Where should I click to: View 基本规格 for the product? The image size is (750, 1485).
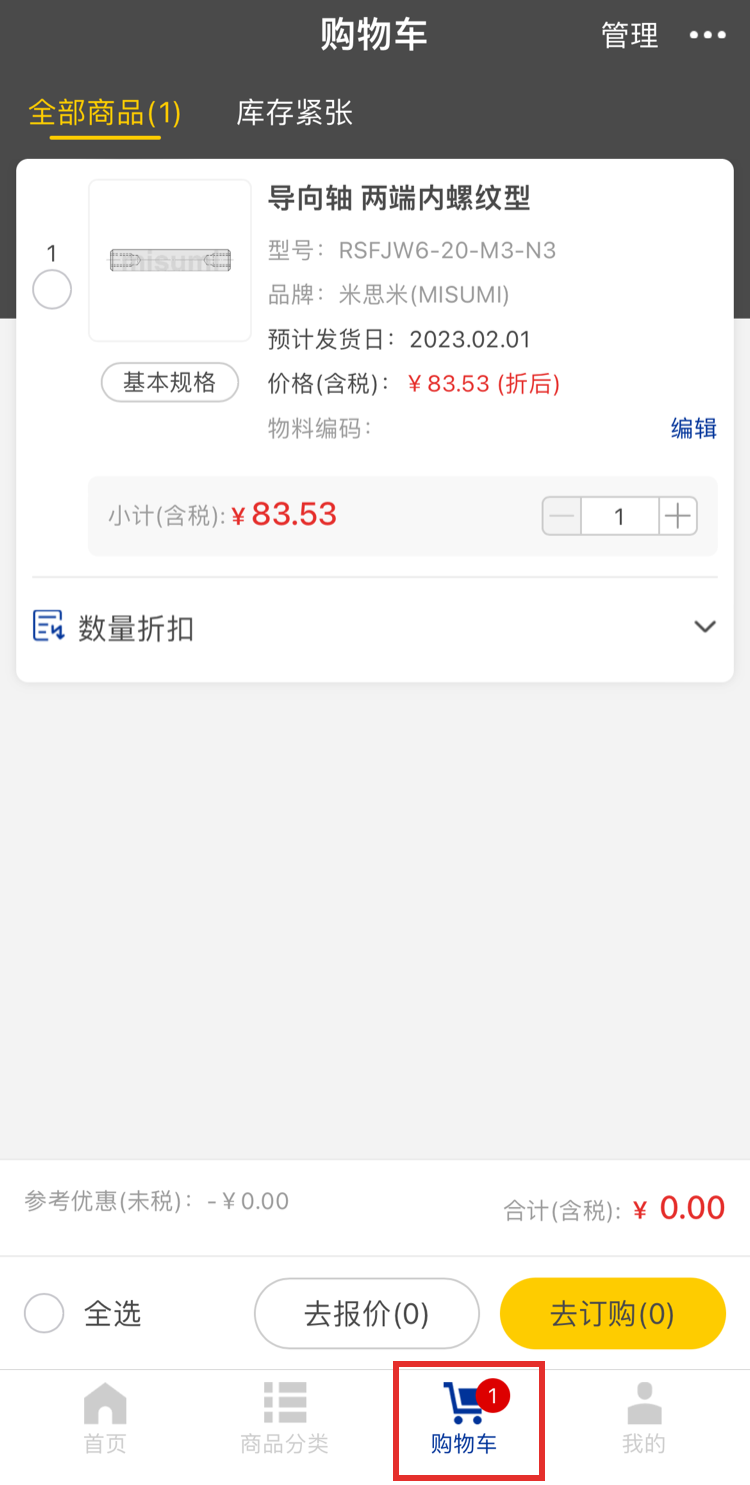170,382
